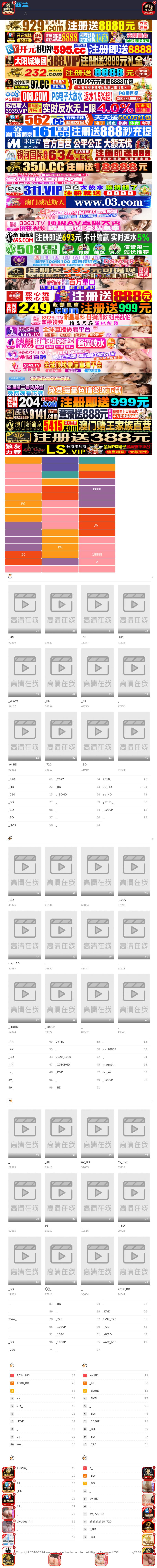
Task: Open the LS.VIP banner
Action: point(78,449)
